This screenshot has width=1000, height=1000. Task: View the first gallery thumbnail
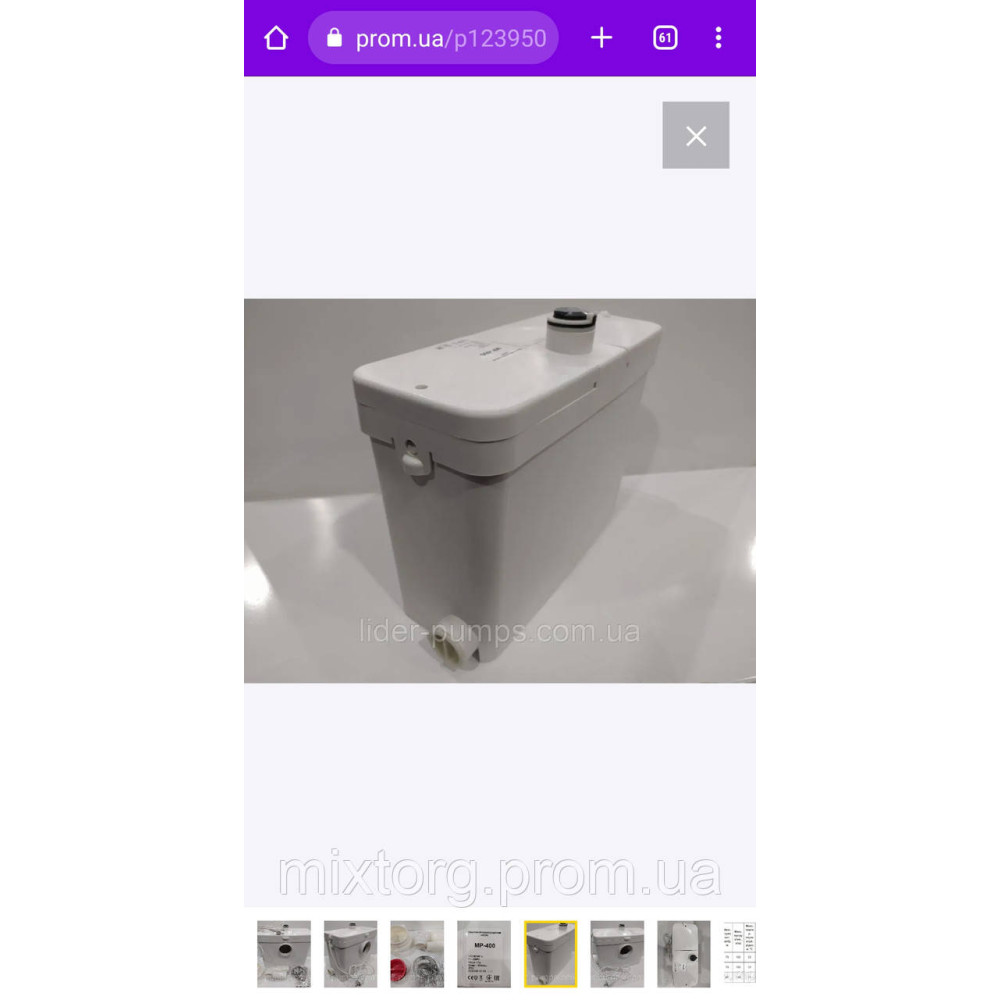(x=284, y=954)
